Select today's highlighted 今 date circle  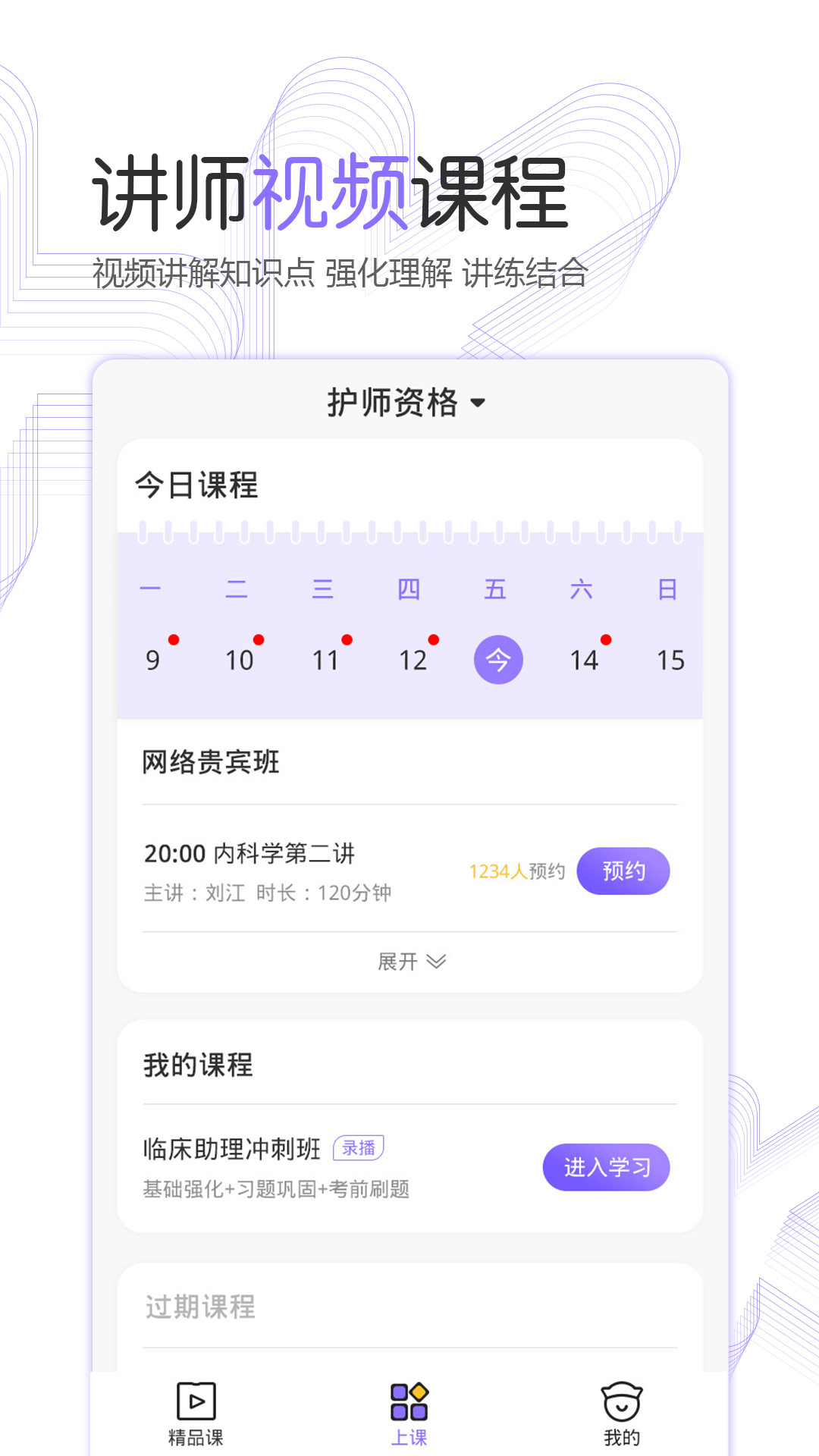498,660
